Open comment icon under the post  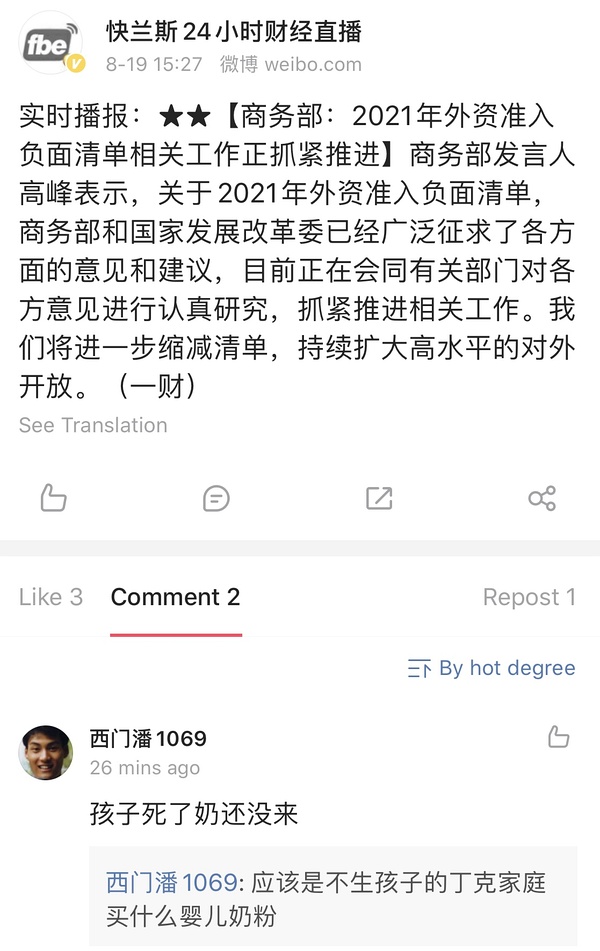[216, 498]
